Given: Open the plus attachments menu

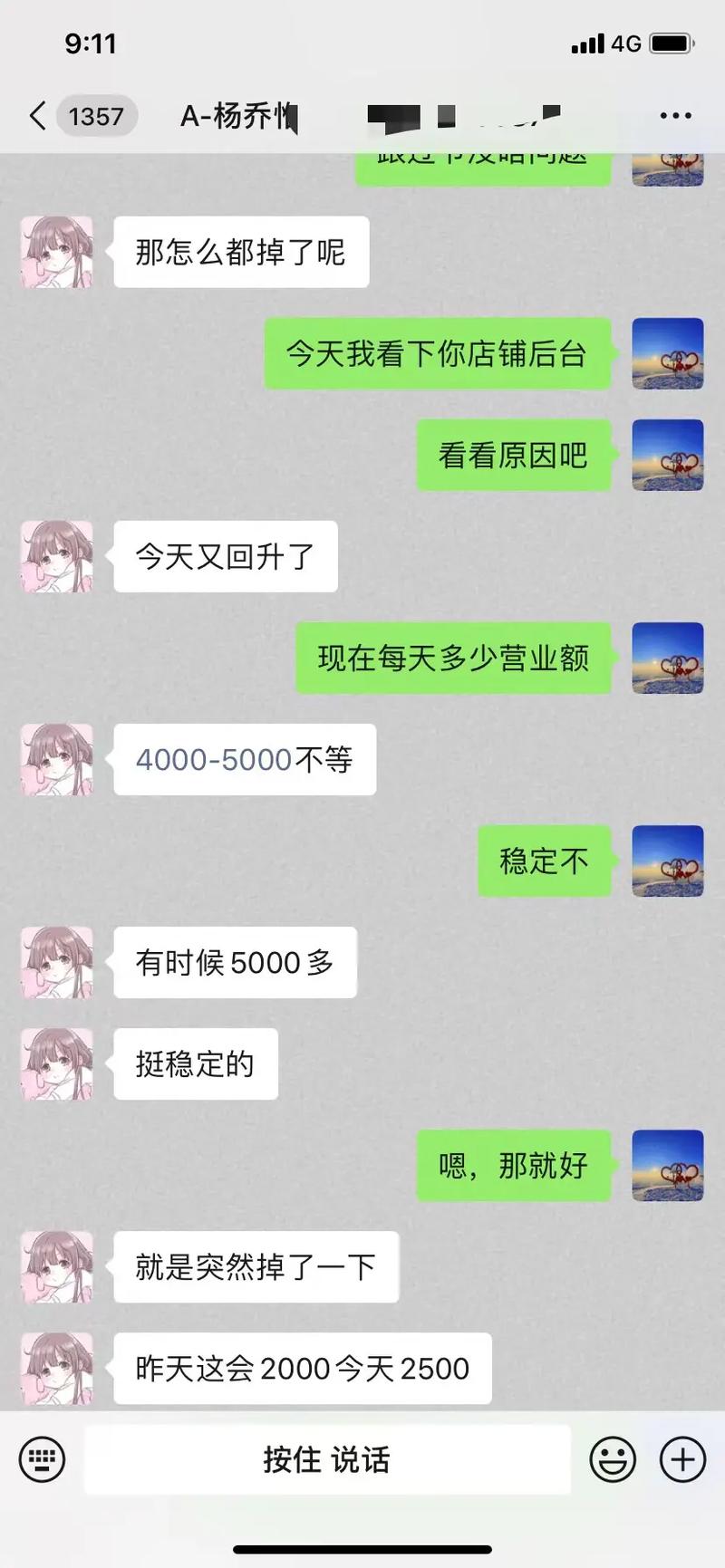Looking at the screenshot, I should (682, 1459).
